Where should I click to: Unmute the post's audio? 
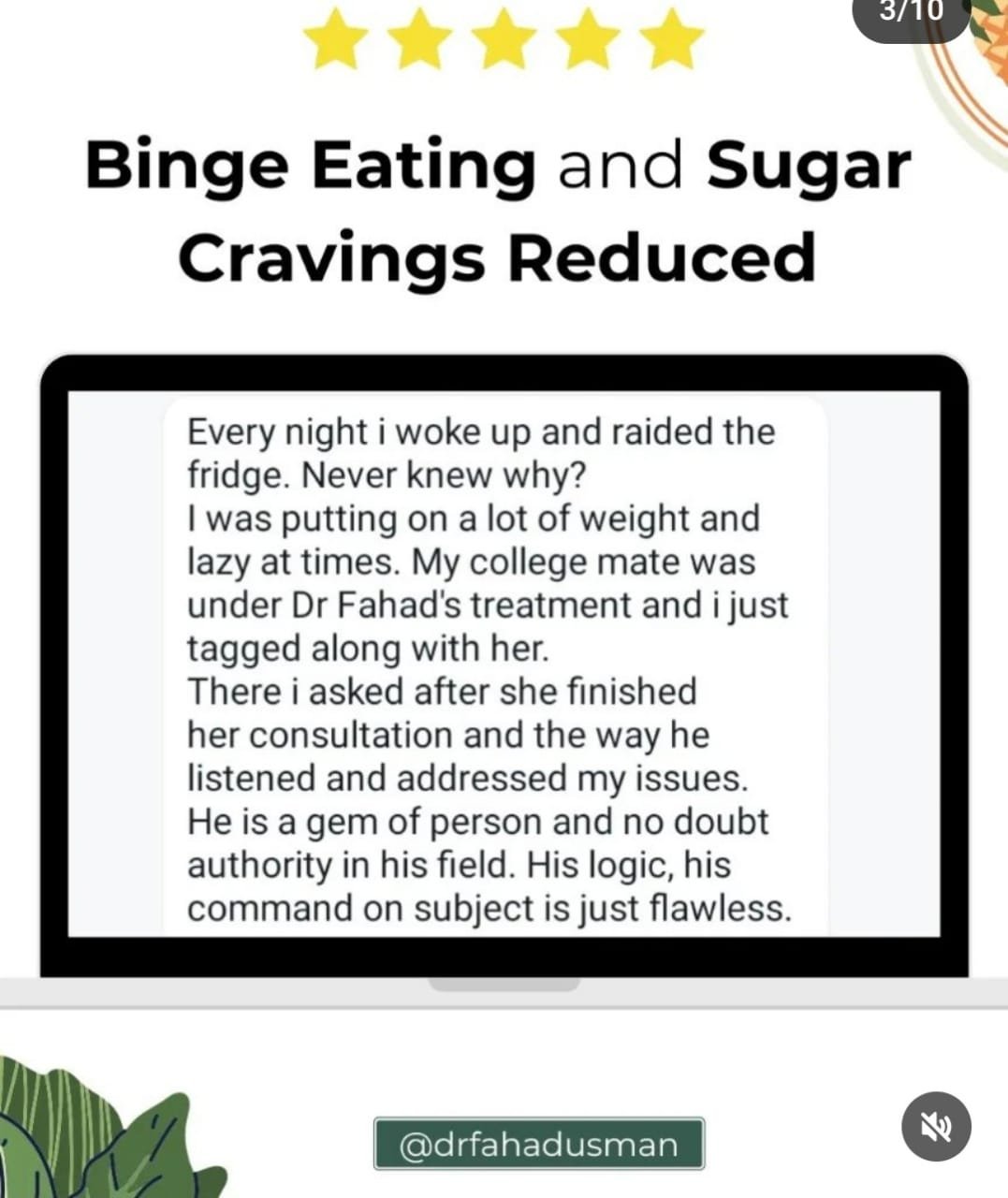pyautogui.click(x=935, y=1126)
